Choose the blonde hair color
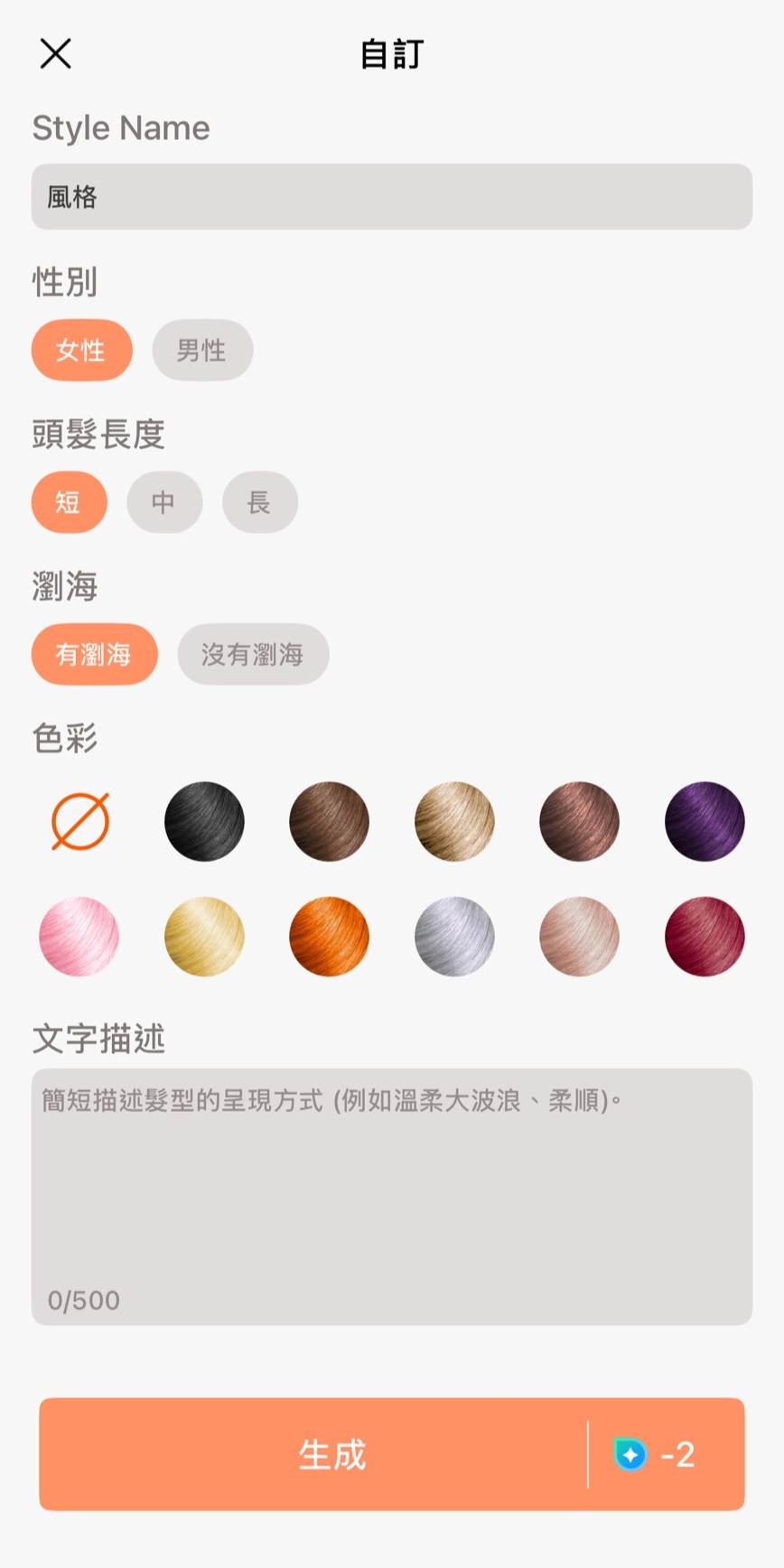This screenshot has height=1568, width=784. click(x=454, y=820)
